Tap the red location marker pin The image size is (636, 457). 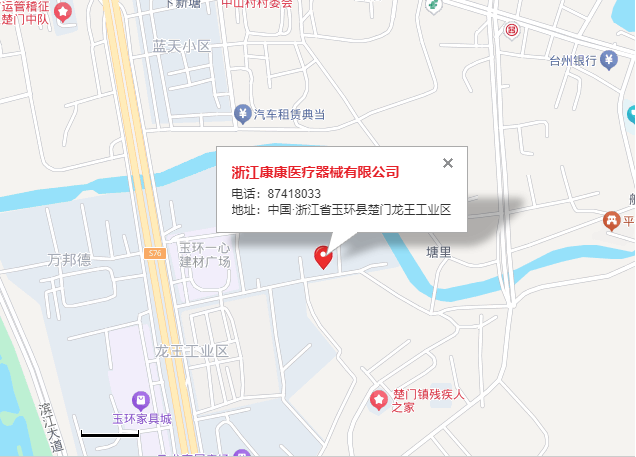[x=323, y=256]
